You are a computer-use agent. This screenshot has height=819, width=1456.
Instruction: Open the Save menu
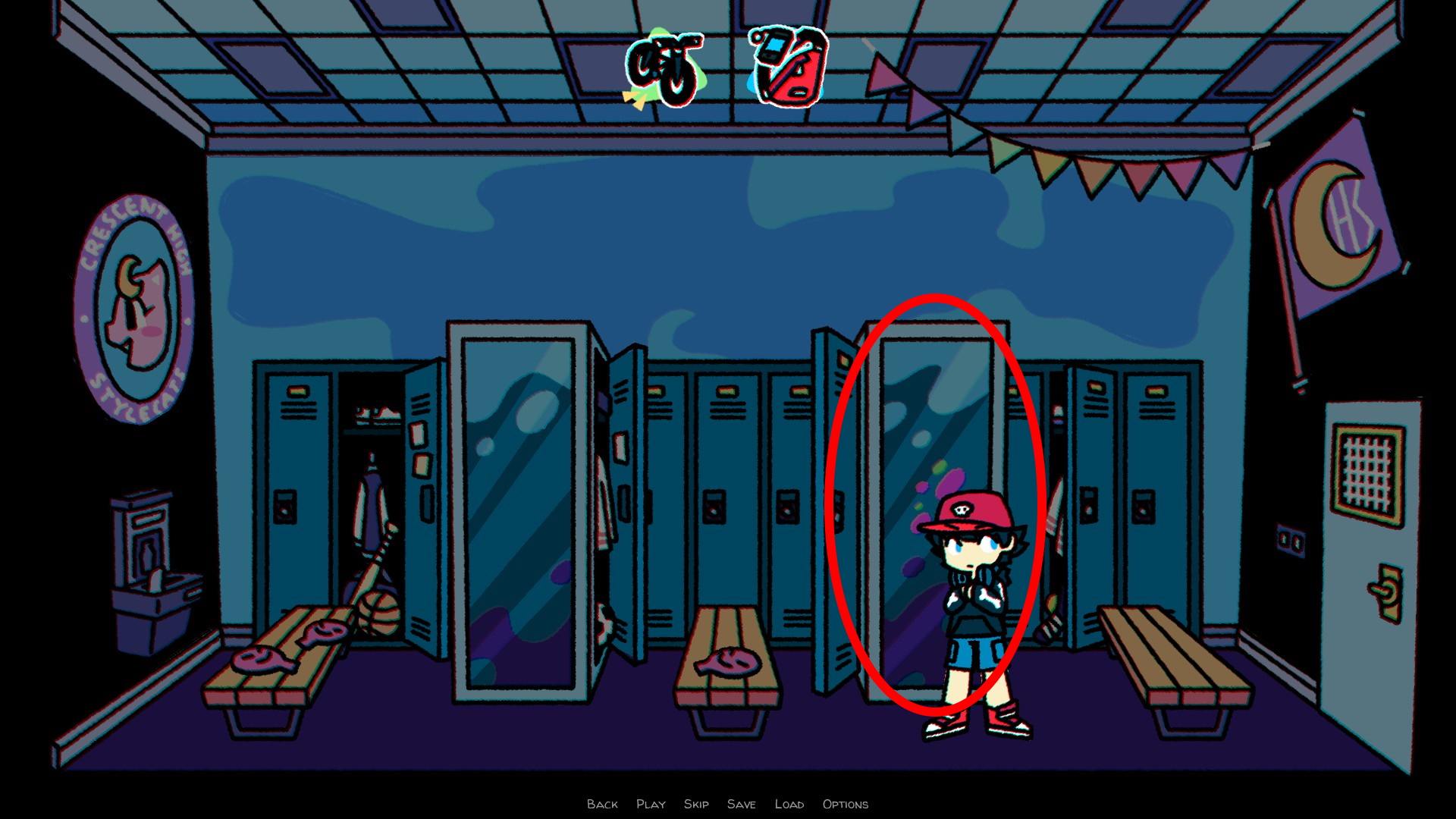[x=741, y=804]
